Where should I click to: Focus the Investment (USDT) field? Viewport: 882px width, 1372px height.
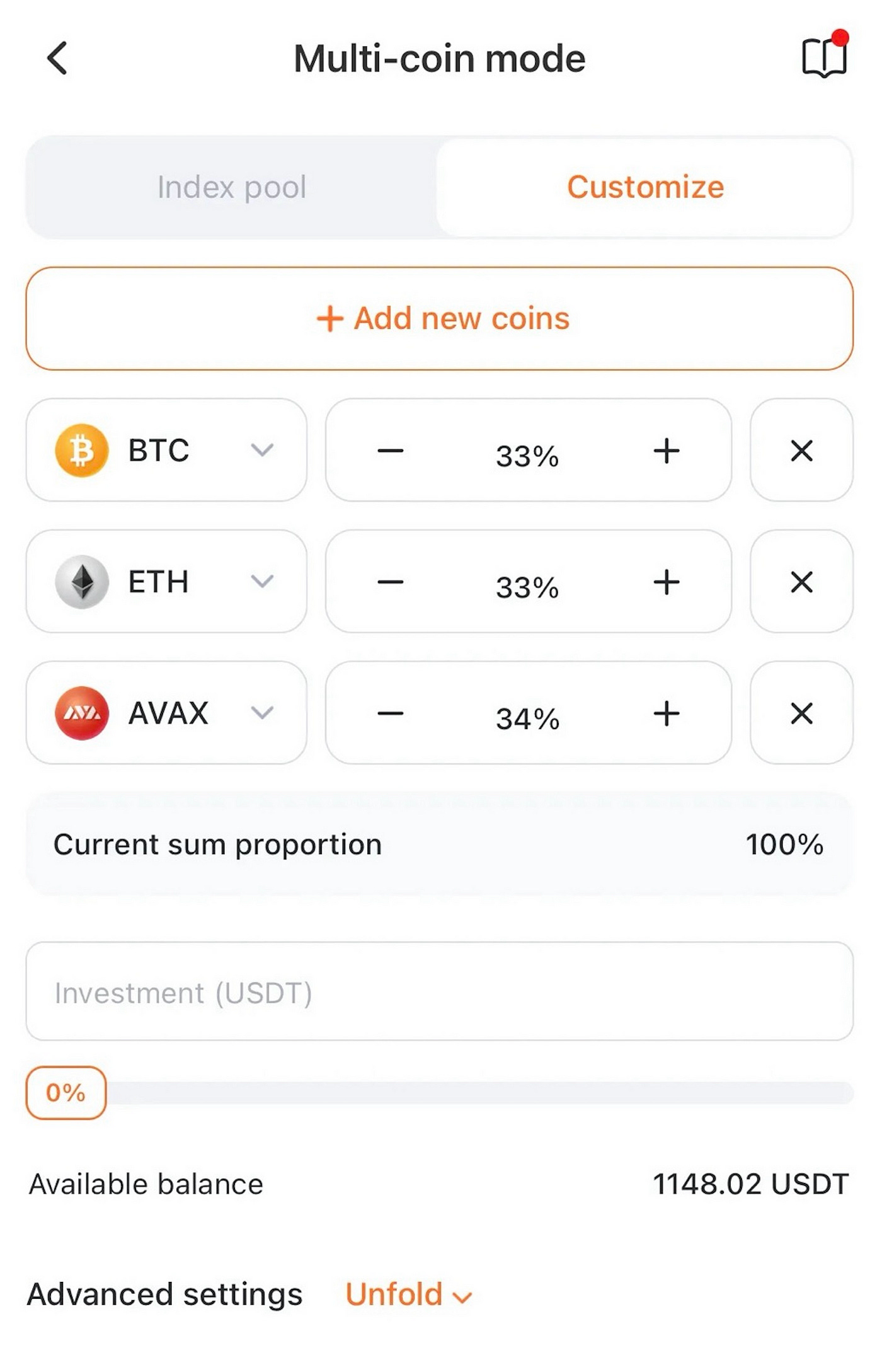(x=440, y=992)
